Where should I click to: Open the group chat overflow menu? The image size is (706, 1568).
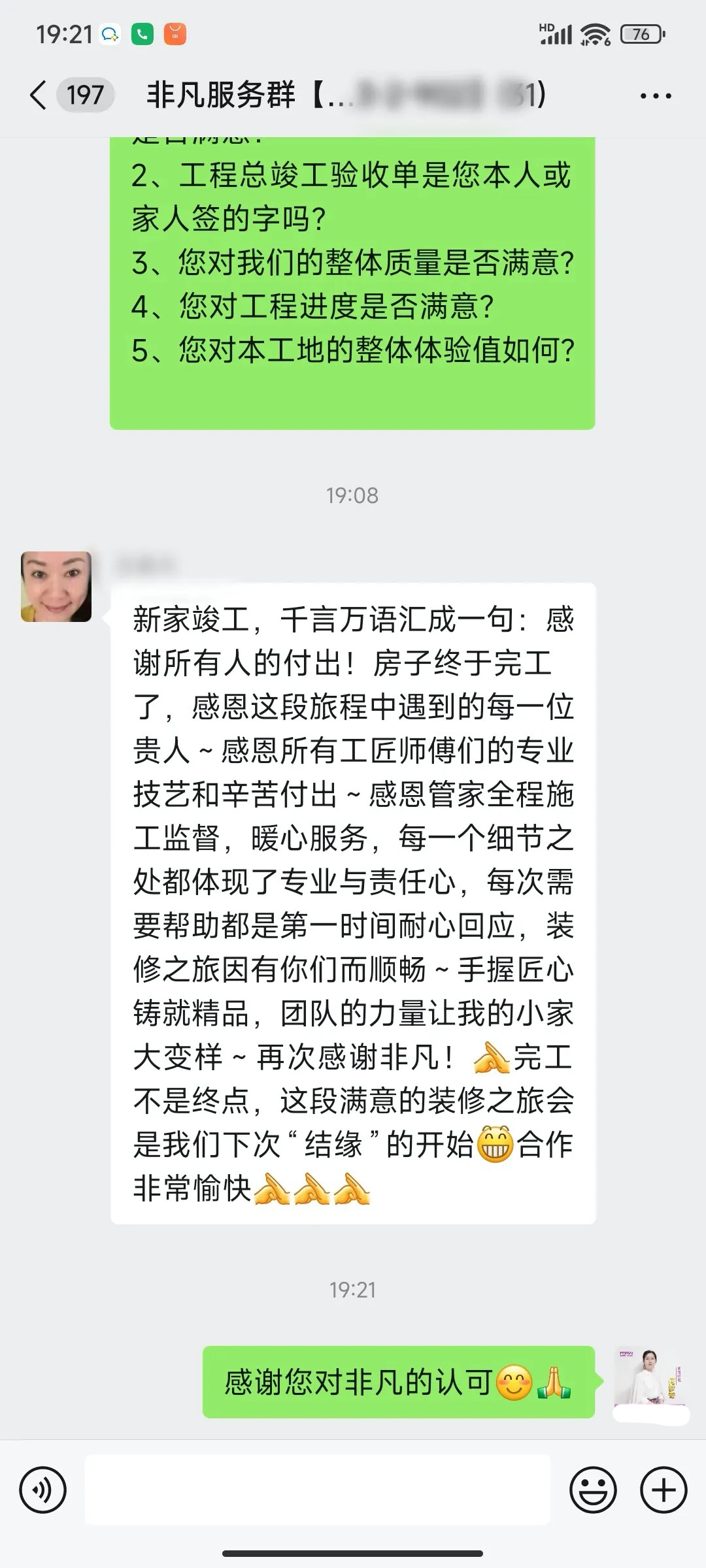[655, 96]
